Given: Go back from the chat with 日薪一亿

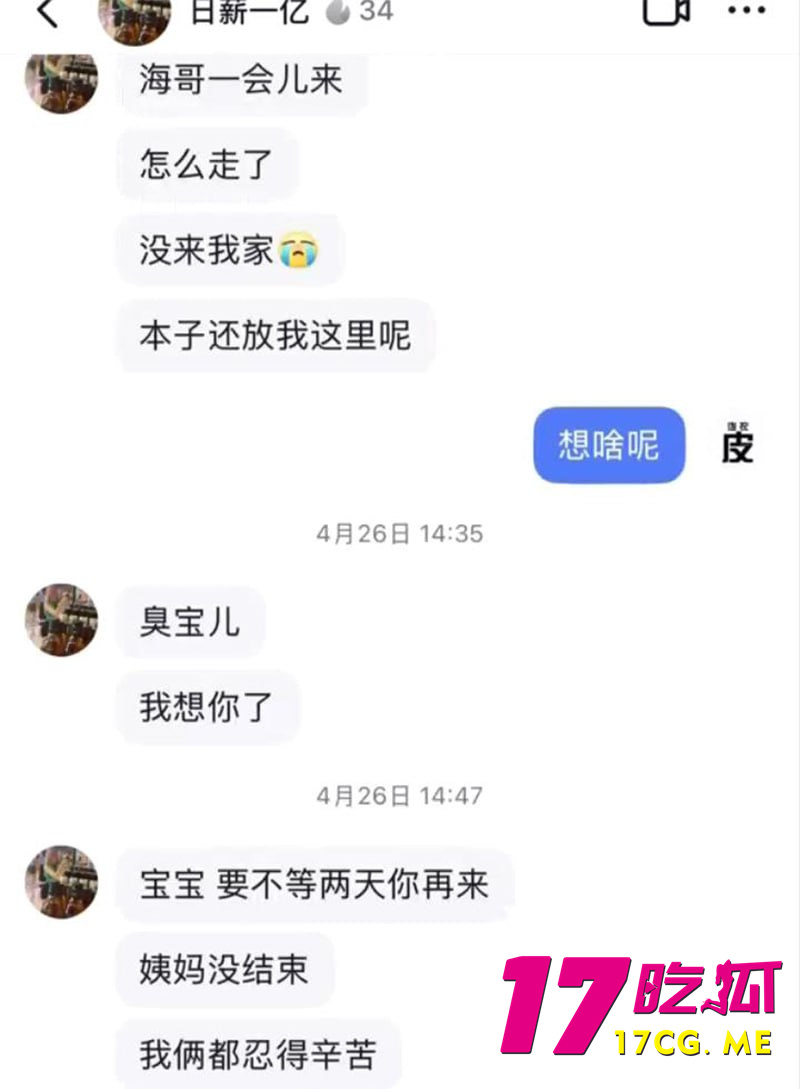Looking at the screenshot, I should (47, 13).
